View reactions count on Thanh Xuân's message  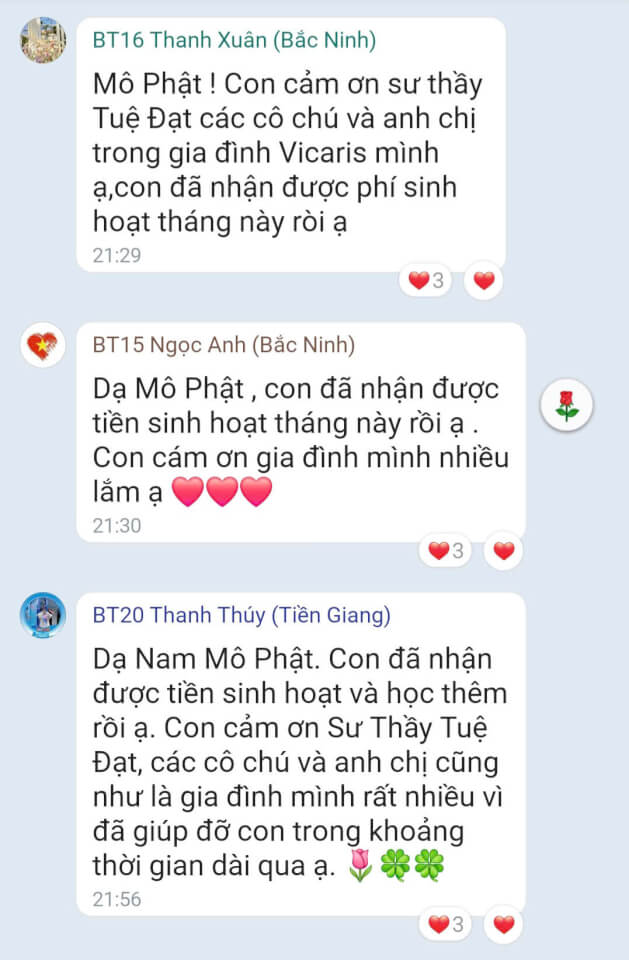click(x=426, y=281)
